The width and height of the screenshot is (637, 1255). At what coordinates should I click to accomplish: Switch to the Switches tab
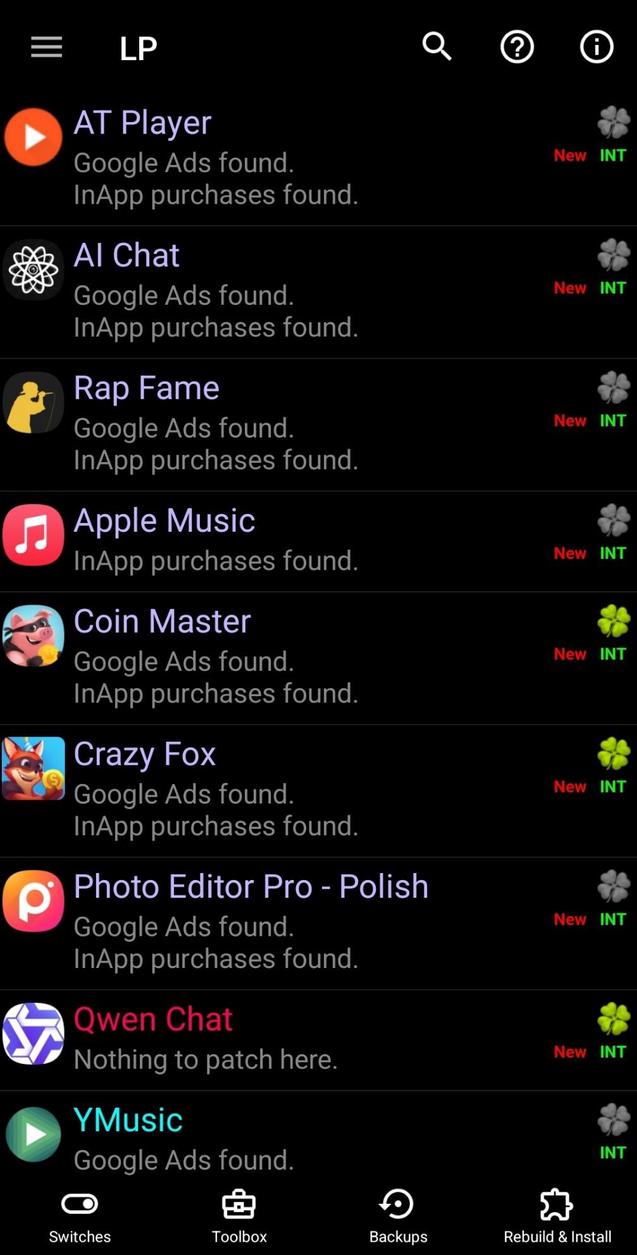(80, 1217)
